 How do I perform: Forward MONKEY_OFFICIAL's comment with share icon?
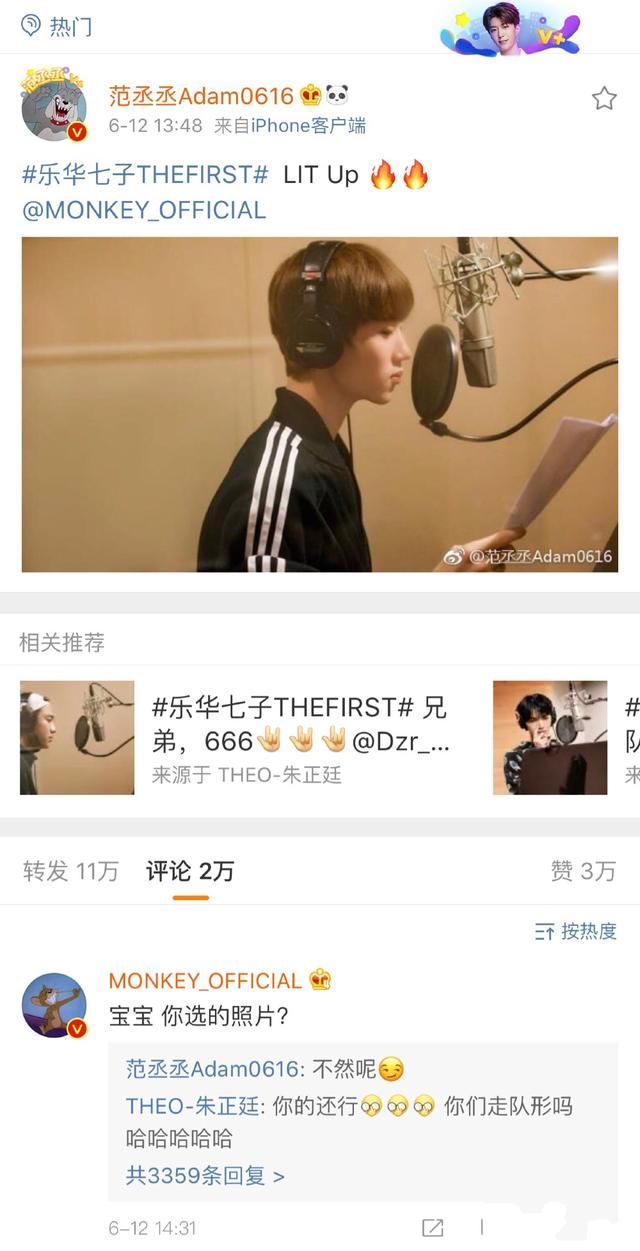pyautogui.click(x=432, y=1227)
